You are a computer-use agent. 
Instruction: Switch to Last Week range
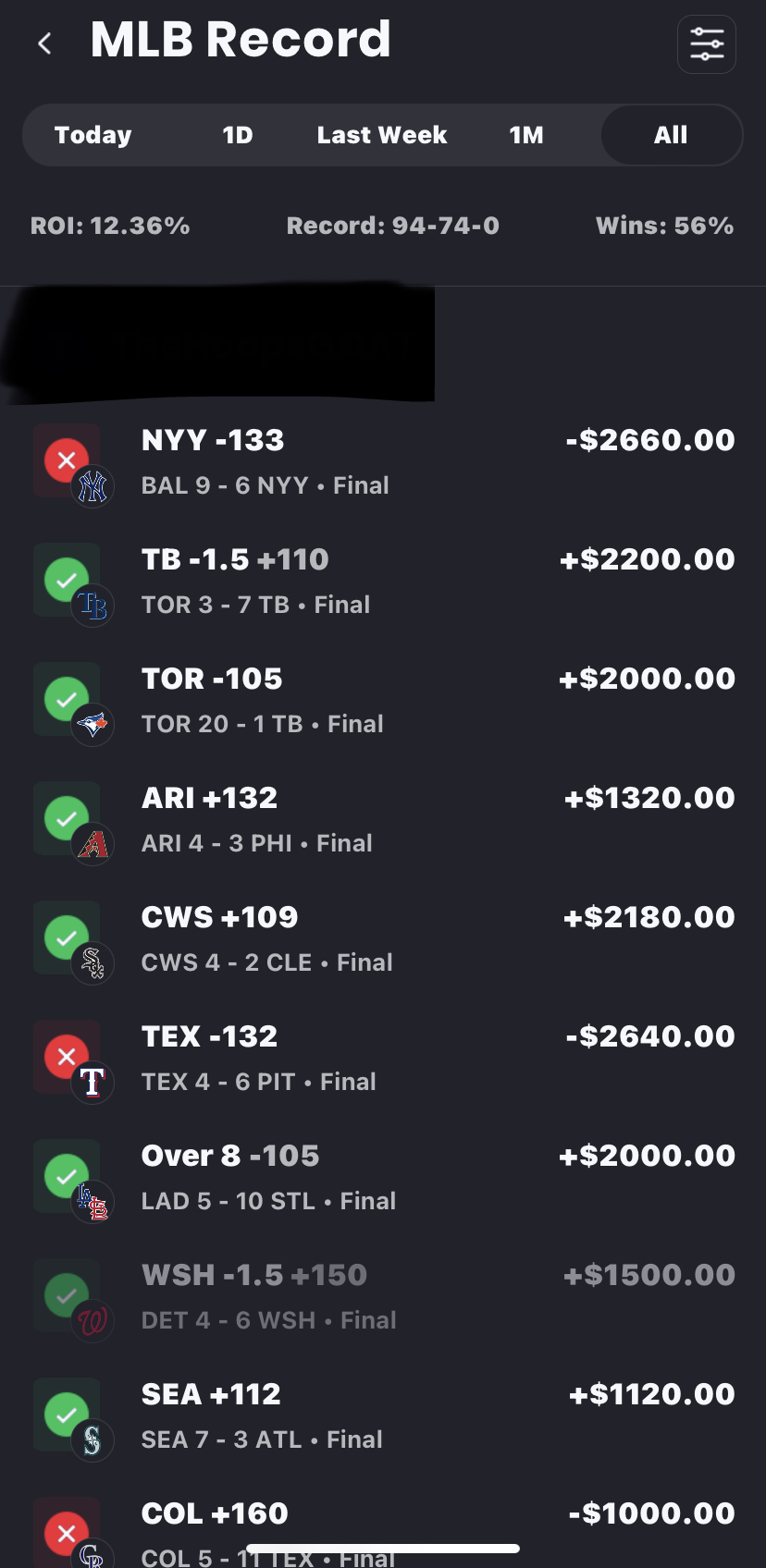(x=381, y=135)
